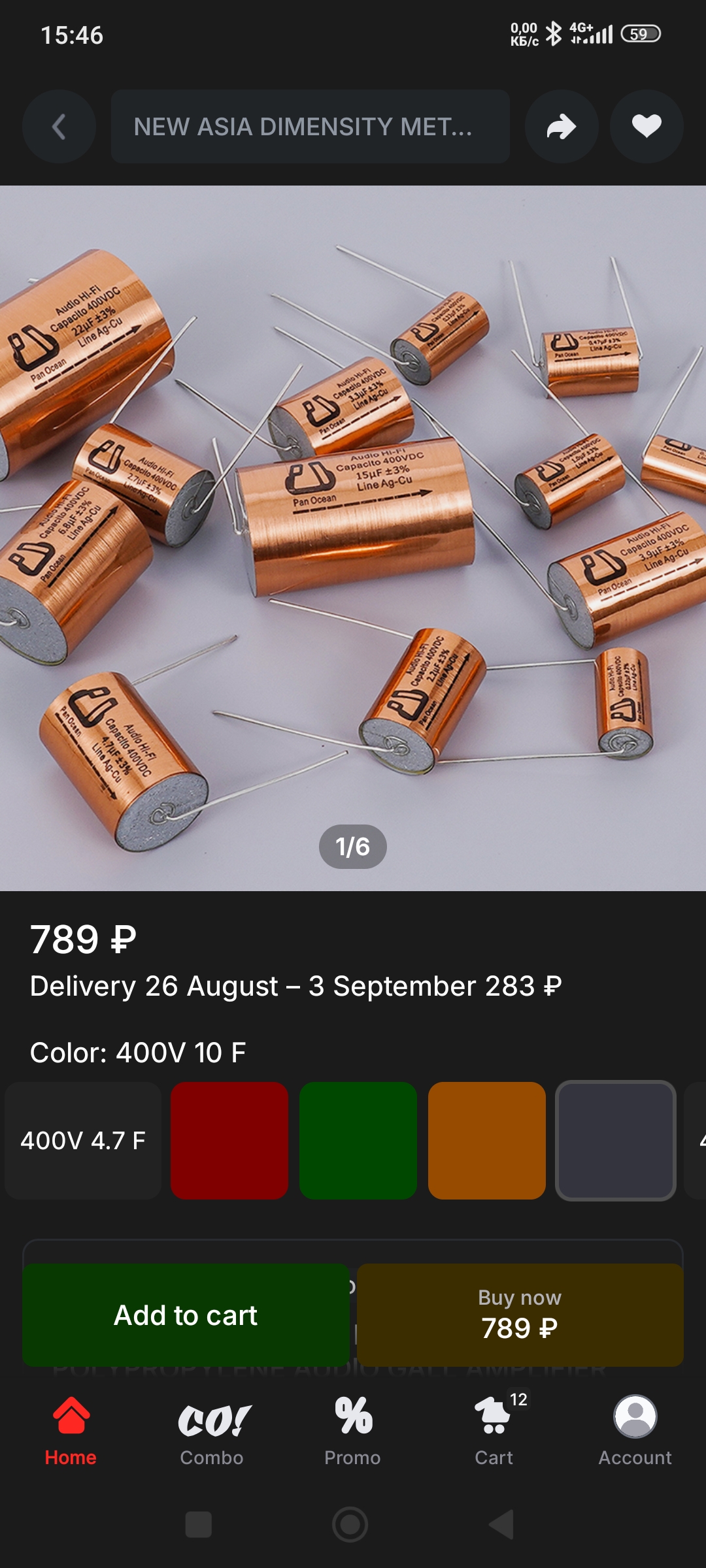Choose the red color swatch
Image resolution: width=706 pixels, height=1568 pixels.
pyautogui.click(x=229, y=1141)
